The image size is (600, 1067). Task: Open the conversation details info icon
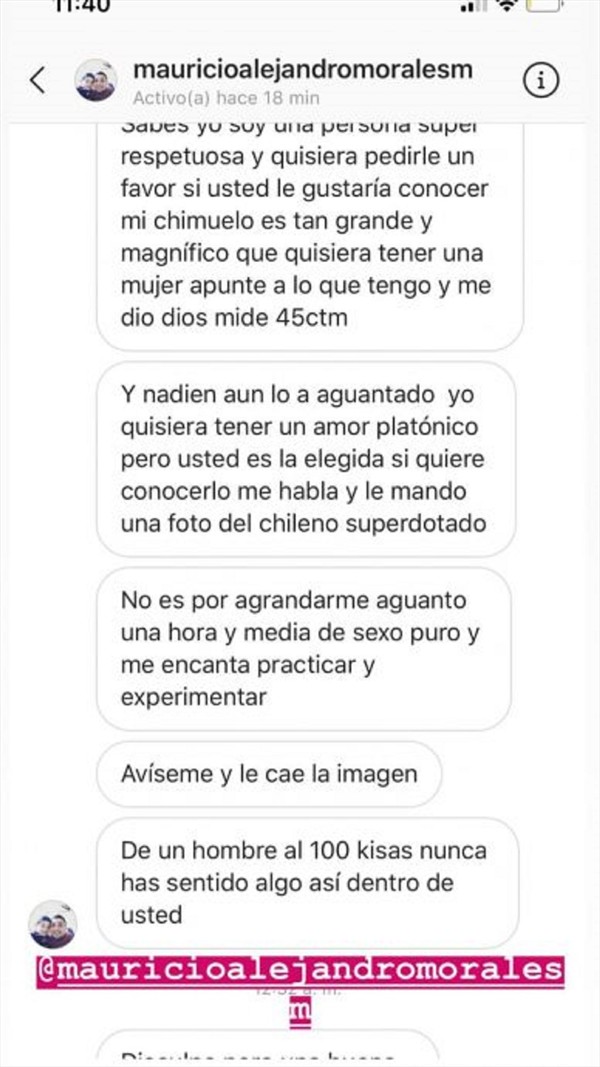click(x=541, y=81)
